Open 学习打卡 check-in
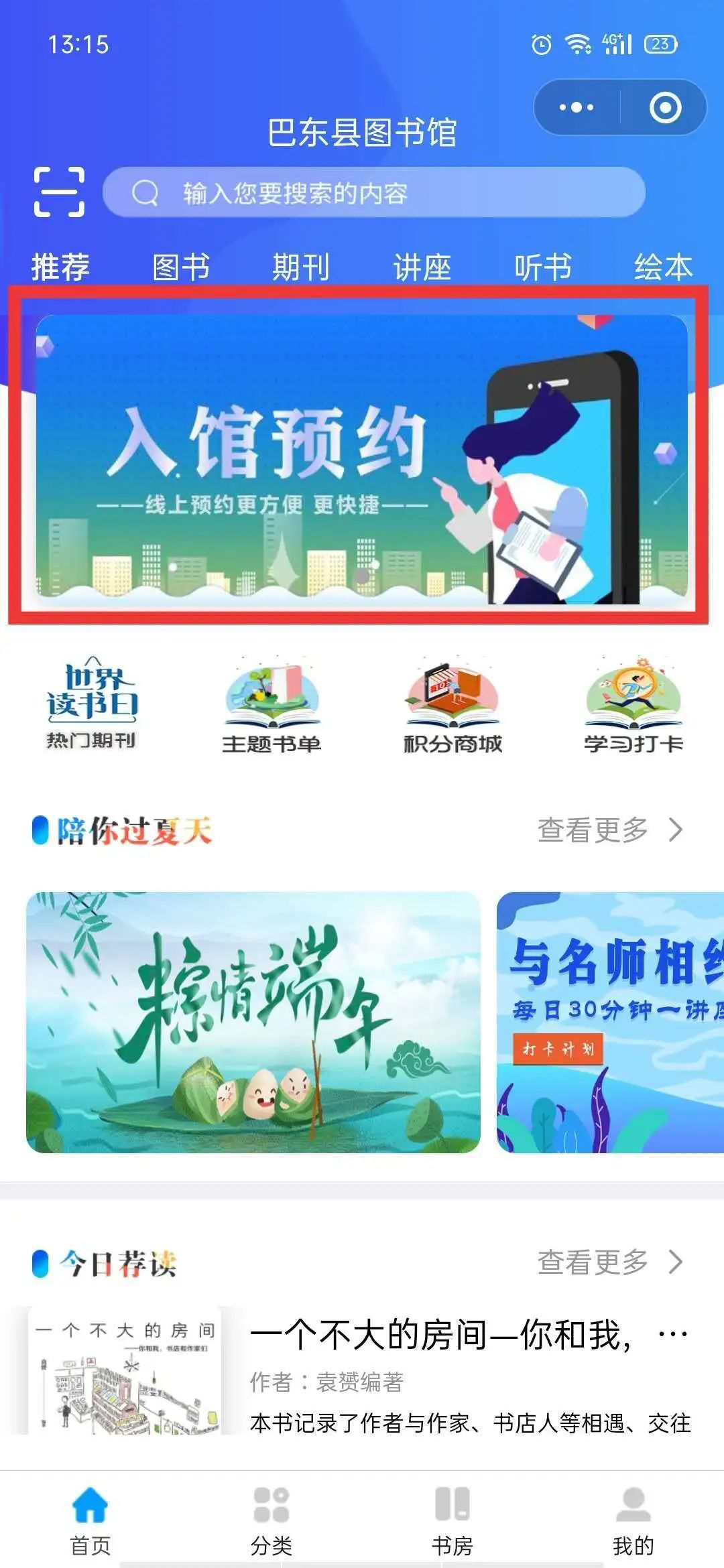Screen dimensions: 724x1568 (x=633, y=705)
